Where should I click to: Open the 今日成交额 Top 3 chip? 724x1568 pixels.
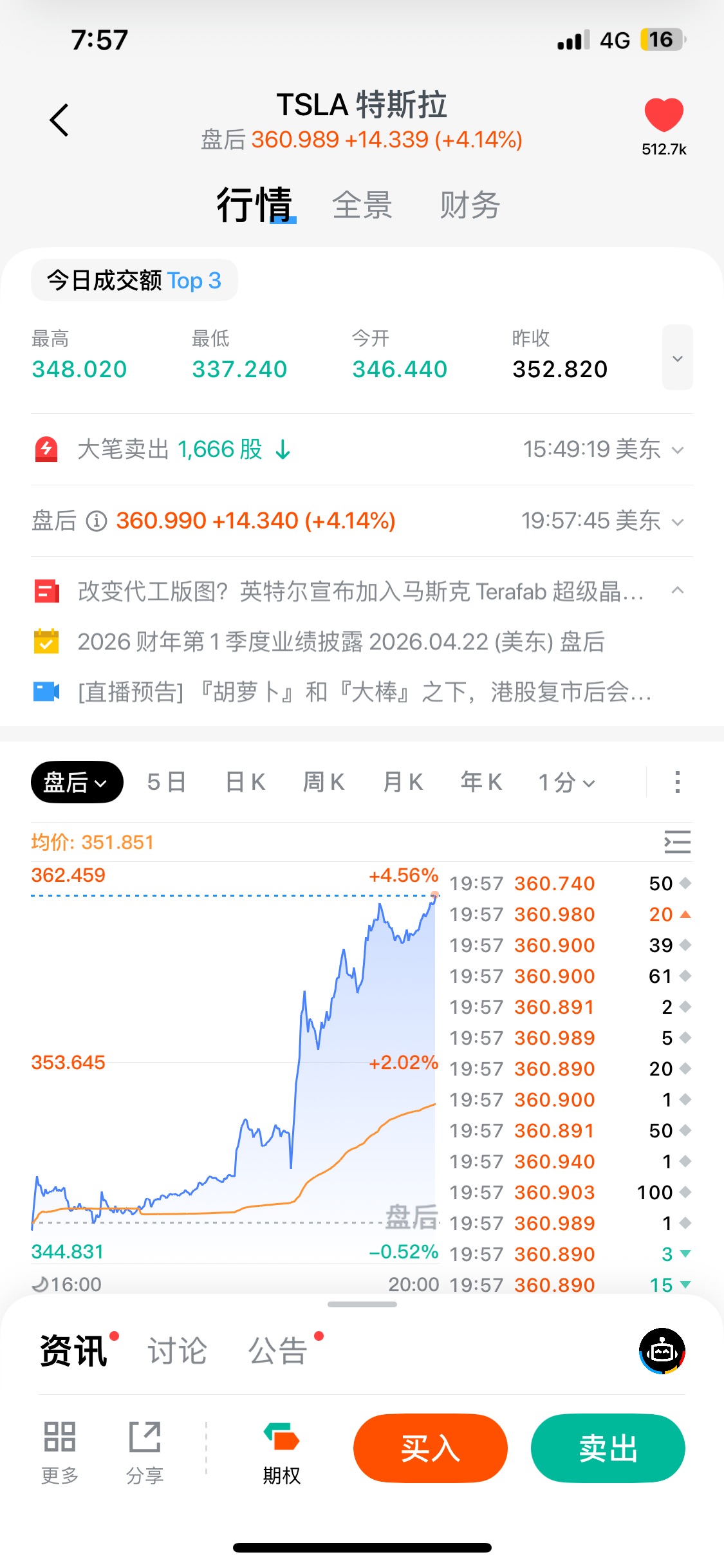tap(134, 281)
